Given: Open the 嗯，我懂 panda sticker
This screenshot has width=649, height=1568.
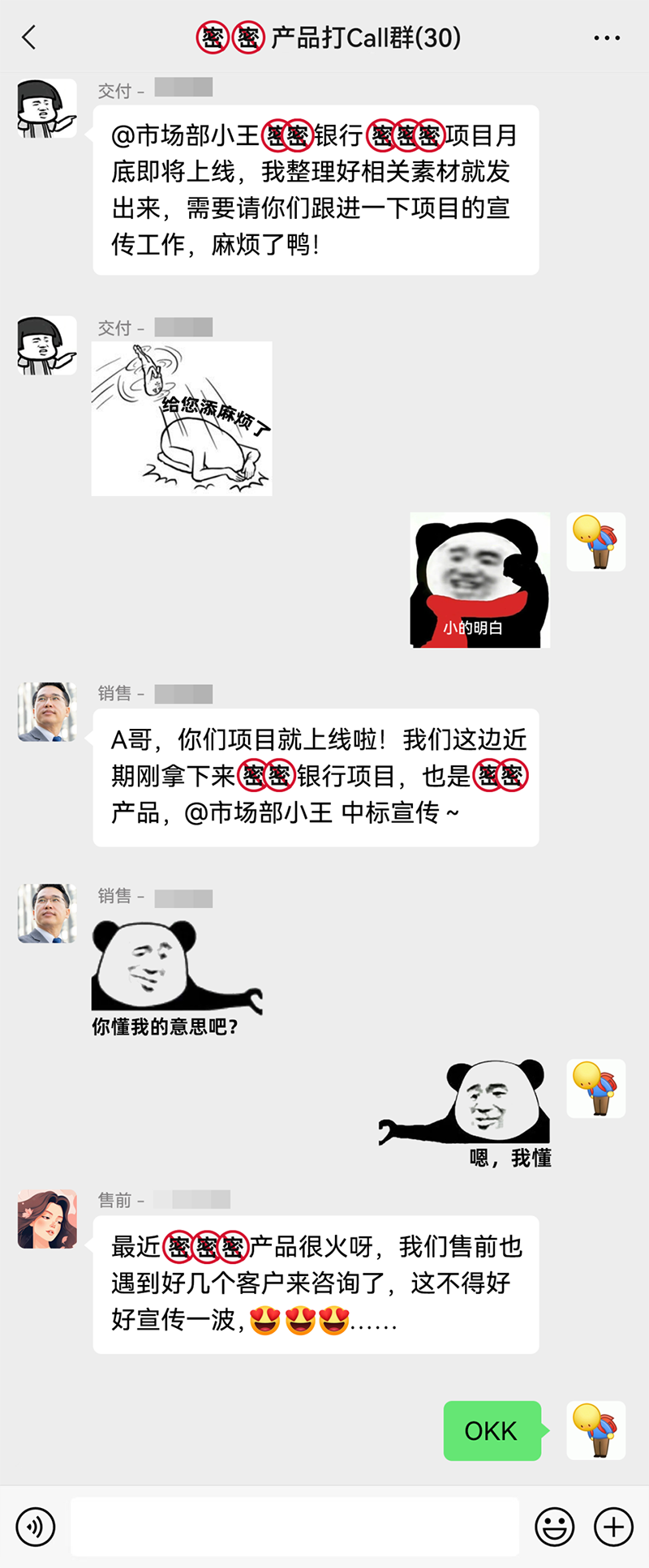Looking at the screenshot, I should tap(466, 1112).
